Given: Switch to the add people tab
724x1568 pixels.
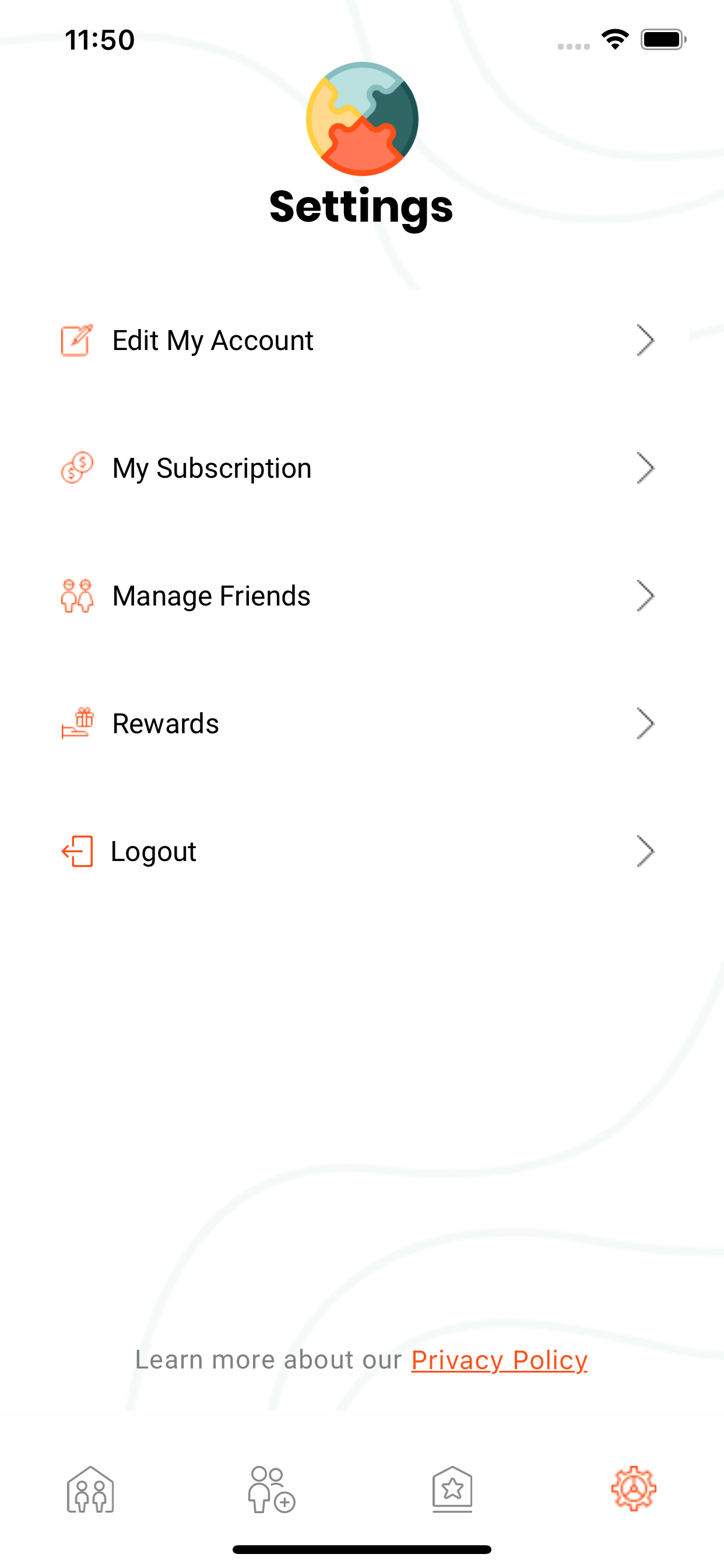Looking at the screenshot, I should [x=271, y=1489].
